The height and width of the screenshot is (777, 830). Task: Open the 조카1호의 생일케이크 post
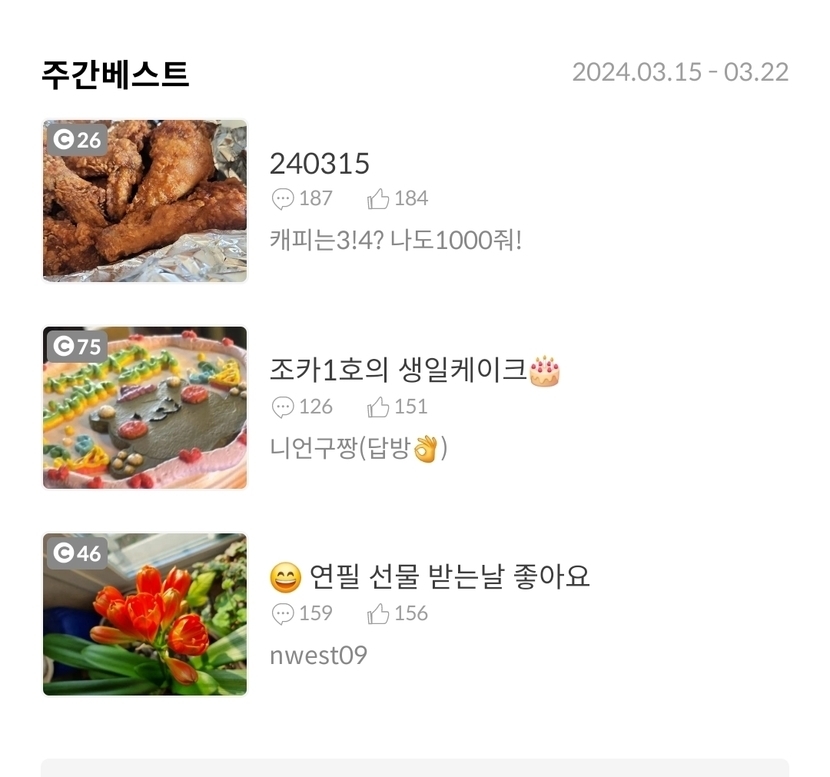398,371
